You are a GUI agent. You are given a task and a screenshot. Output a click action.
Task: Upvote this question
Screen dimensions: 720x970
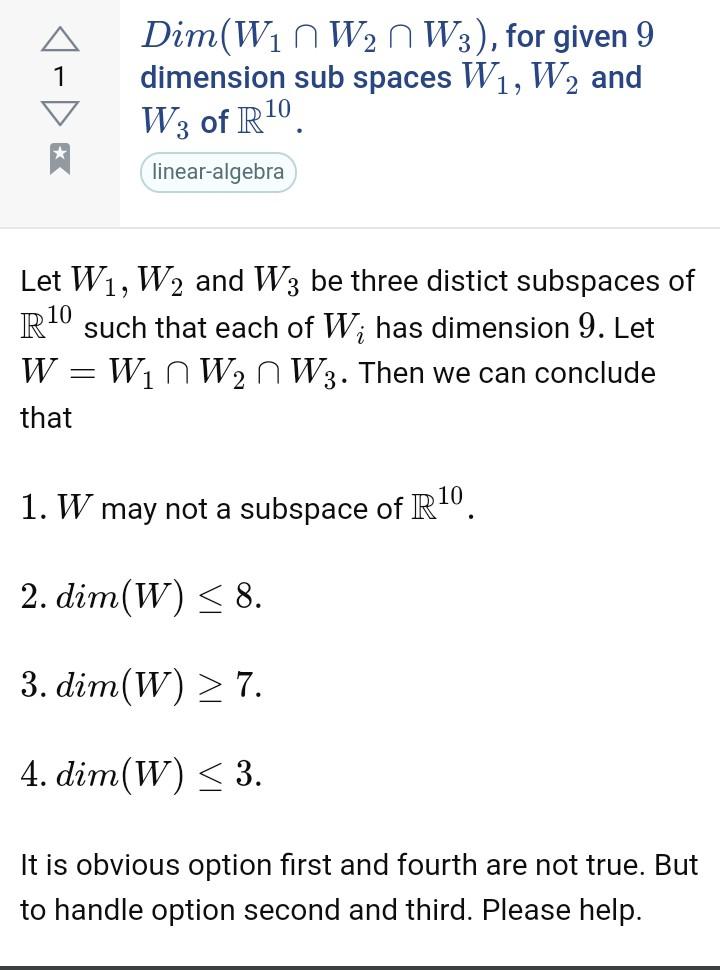pyautogui.click(x=59, y=39)
